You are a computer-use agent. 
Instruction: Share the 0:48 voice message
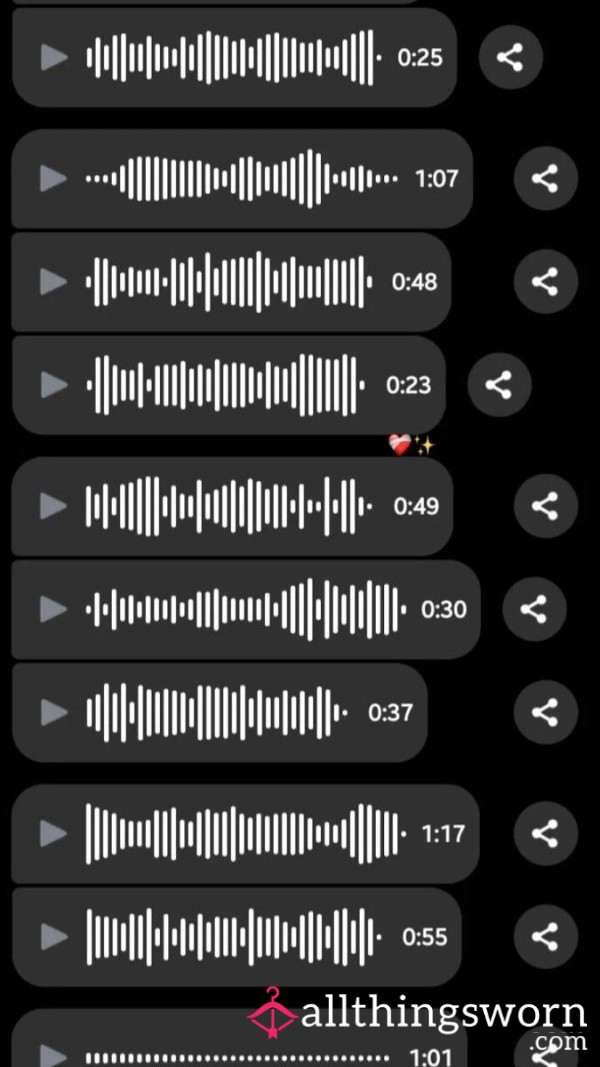click(x=545, y=282)
